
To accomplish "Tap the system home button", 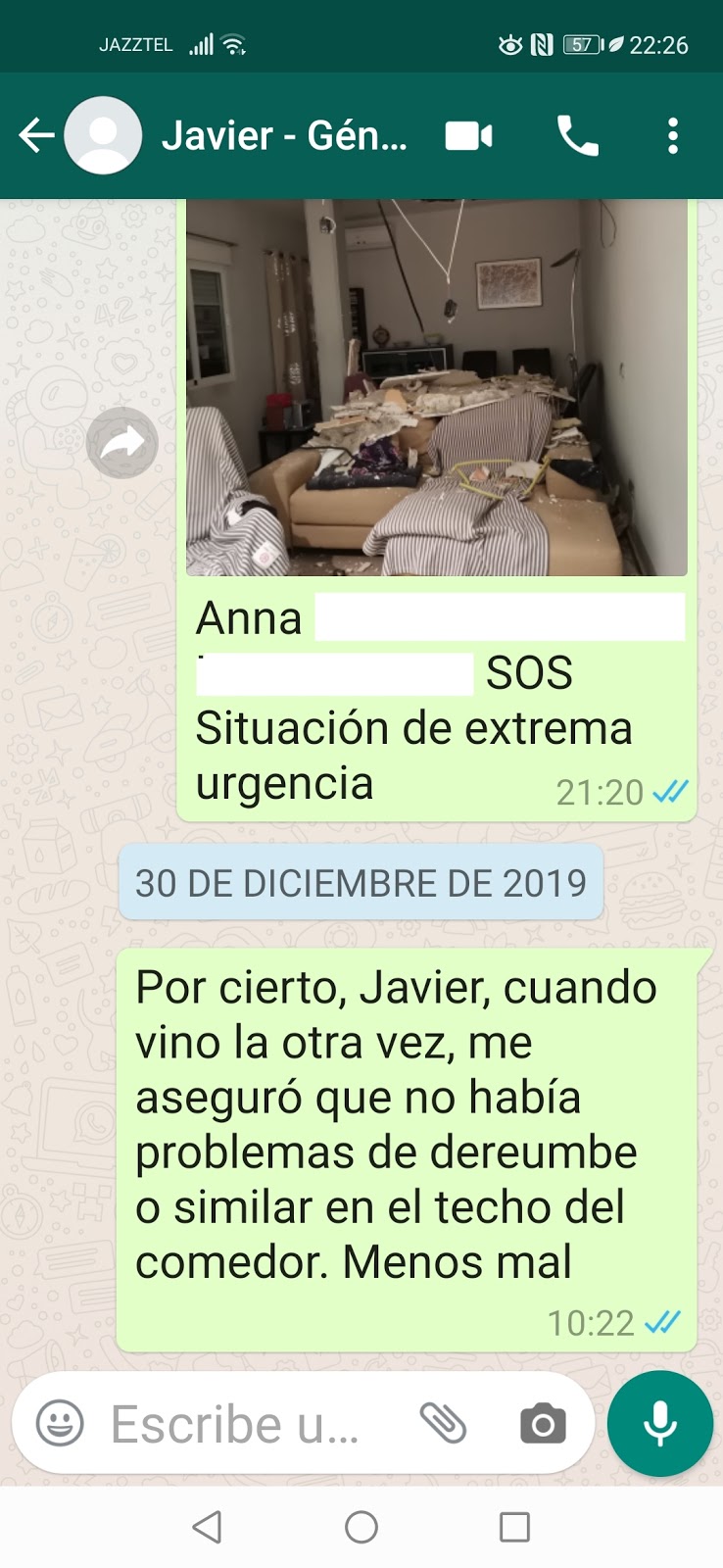I will (x=361, y=1527).
